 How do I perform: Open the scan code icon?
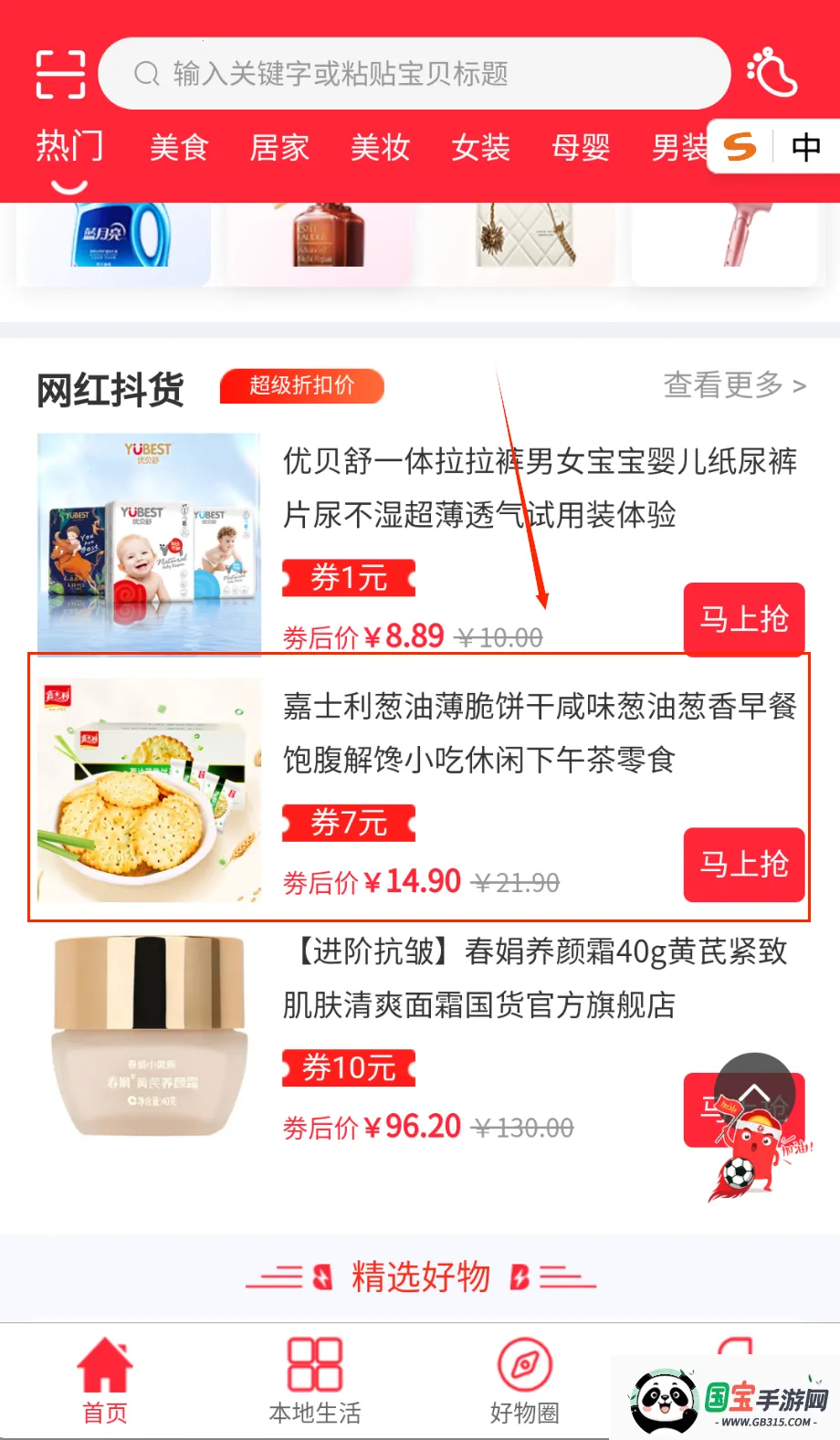[60, 74]
